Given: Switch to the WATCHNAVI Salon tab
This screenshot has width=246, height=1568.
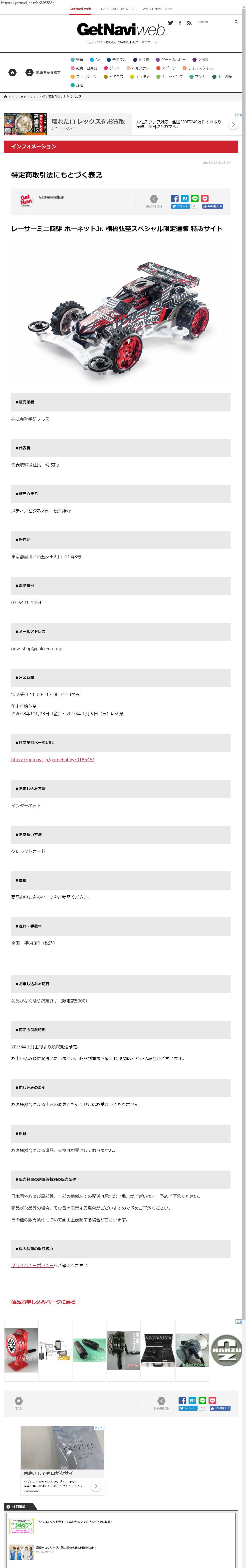Looking at the screenshot, I should point(157,9).
